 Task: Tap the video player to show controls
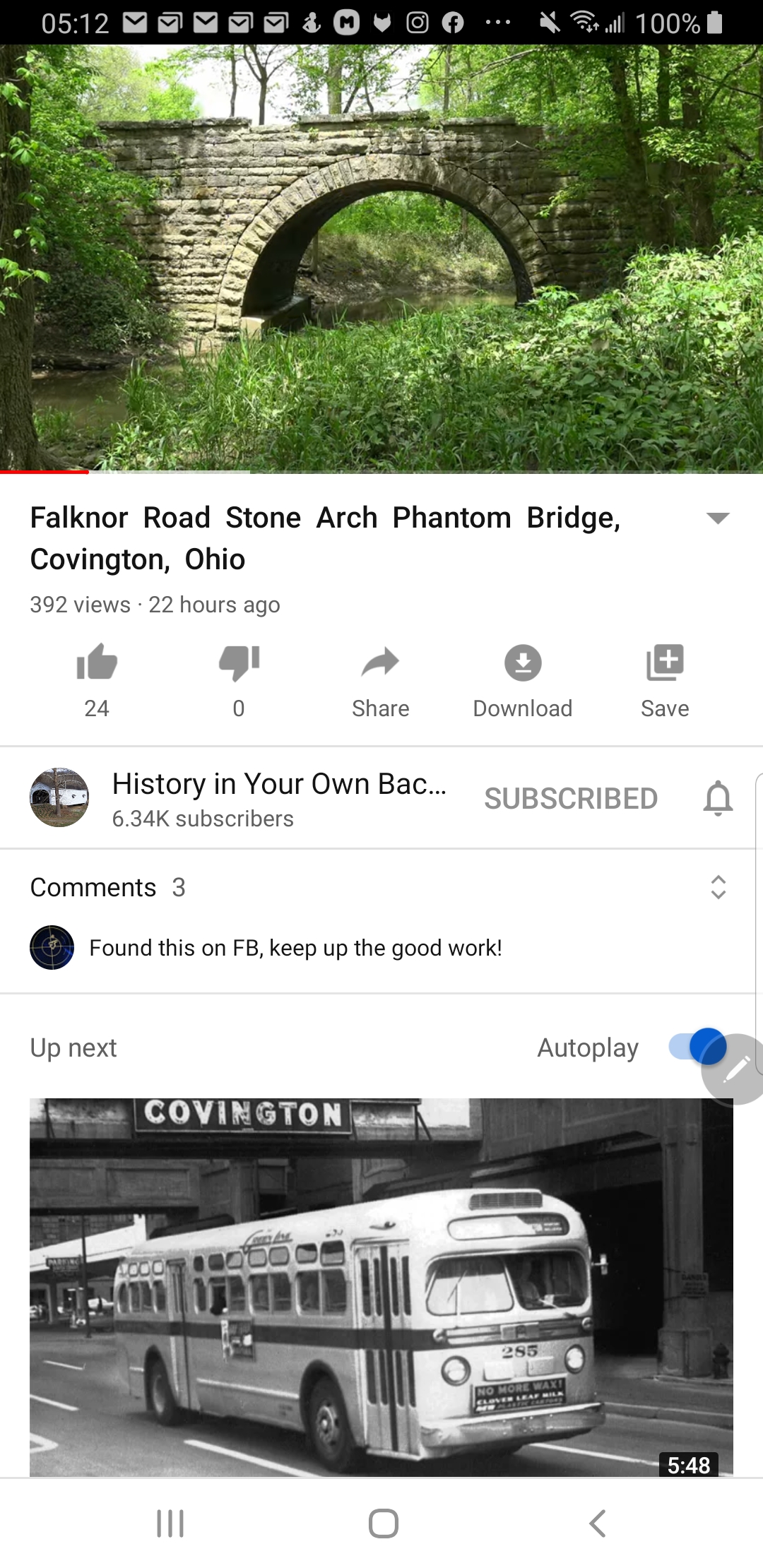[x=381, y=259]
